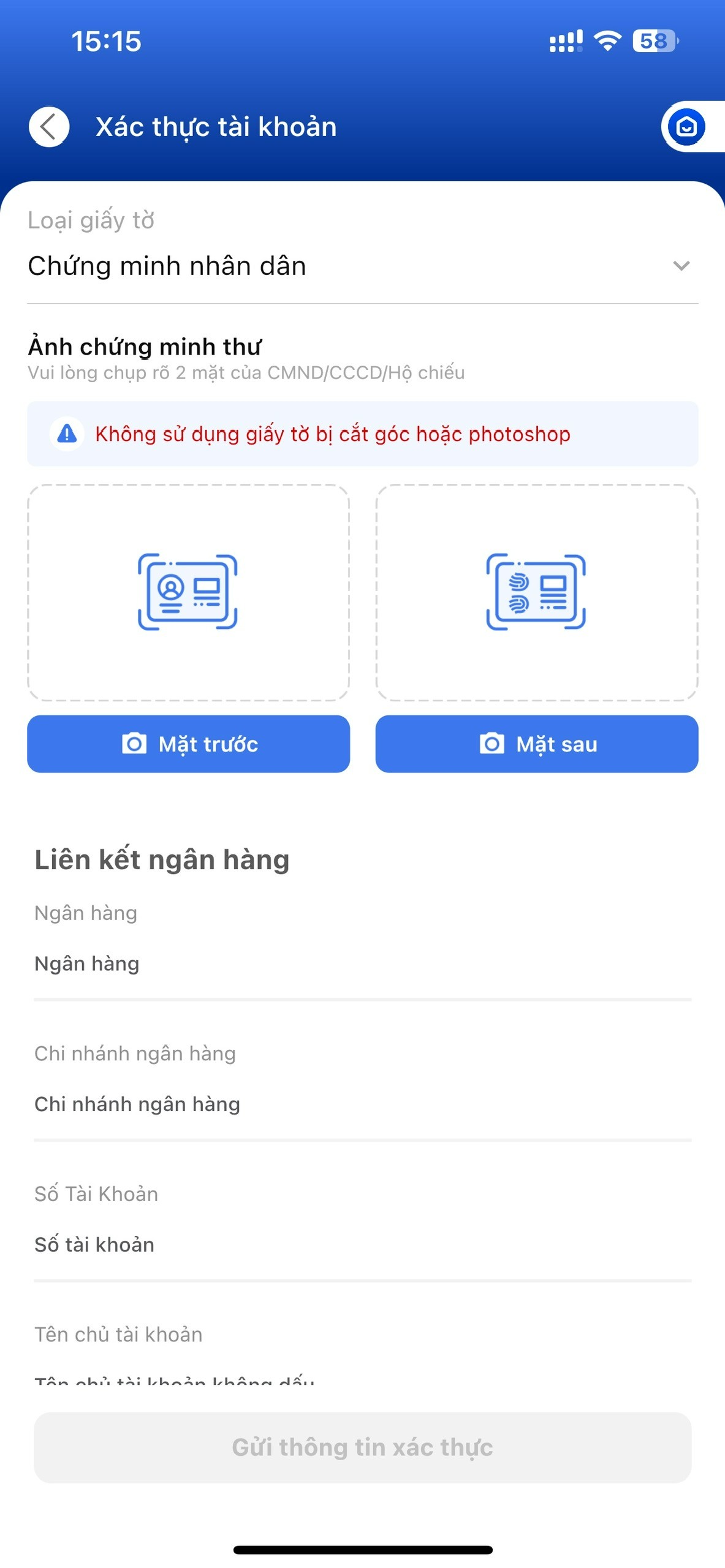Tap Mặt trước to capture front side
Image resolution: width=725 pixels, height=1568 pixels.
click(x=188, y=744)
